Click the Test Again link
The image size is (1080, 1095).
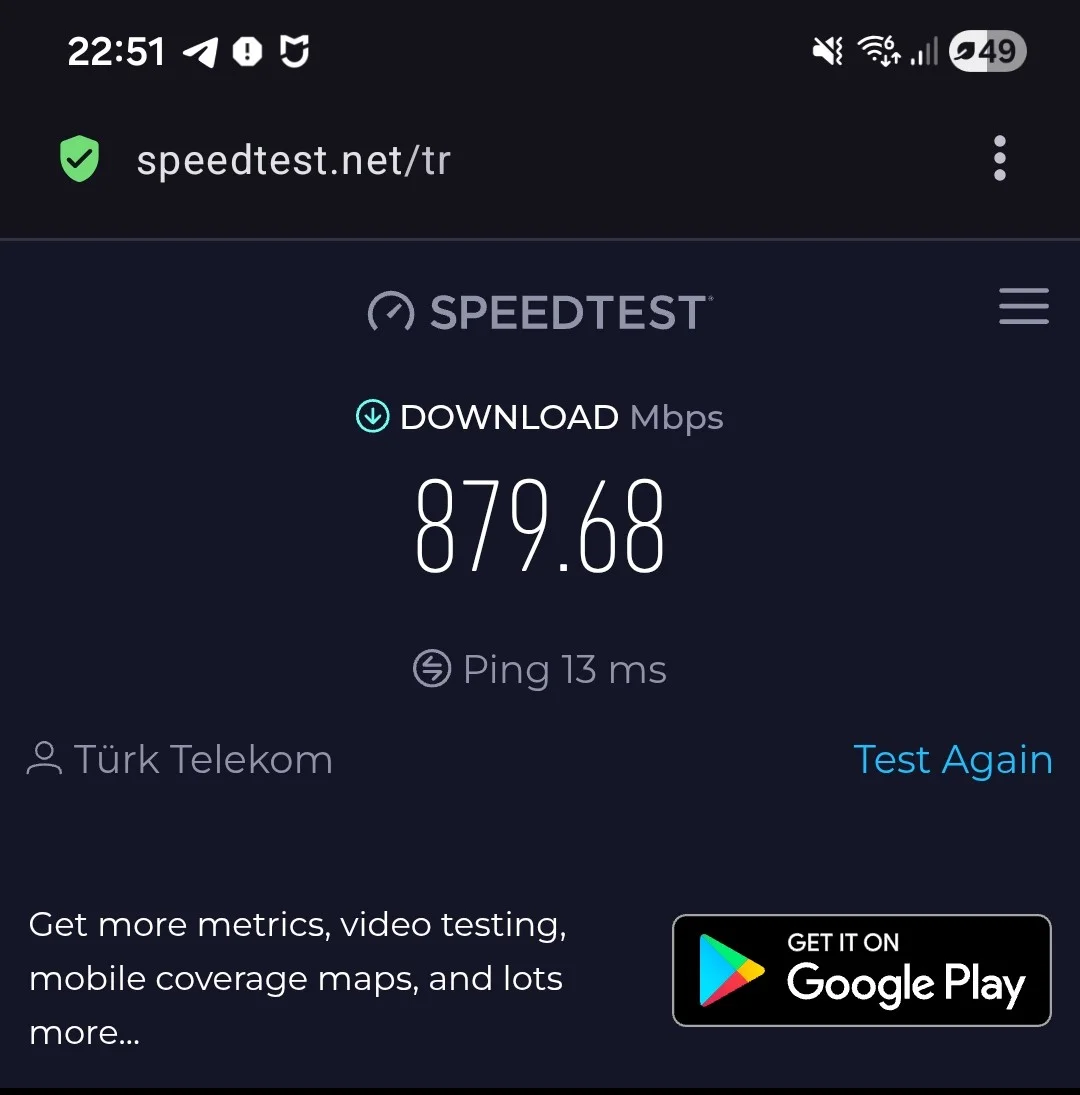952,759
